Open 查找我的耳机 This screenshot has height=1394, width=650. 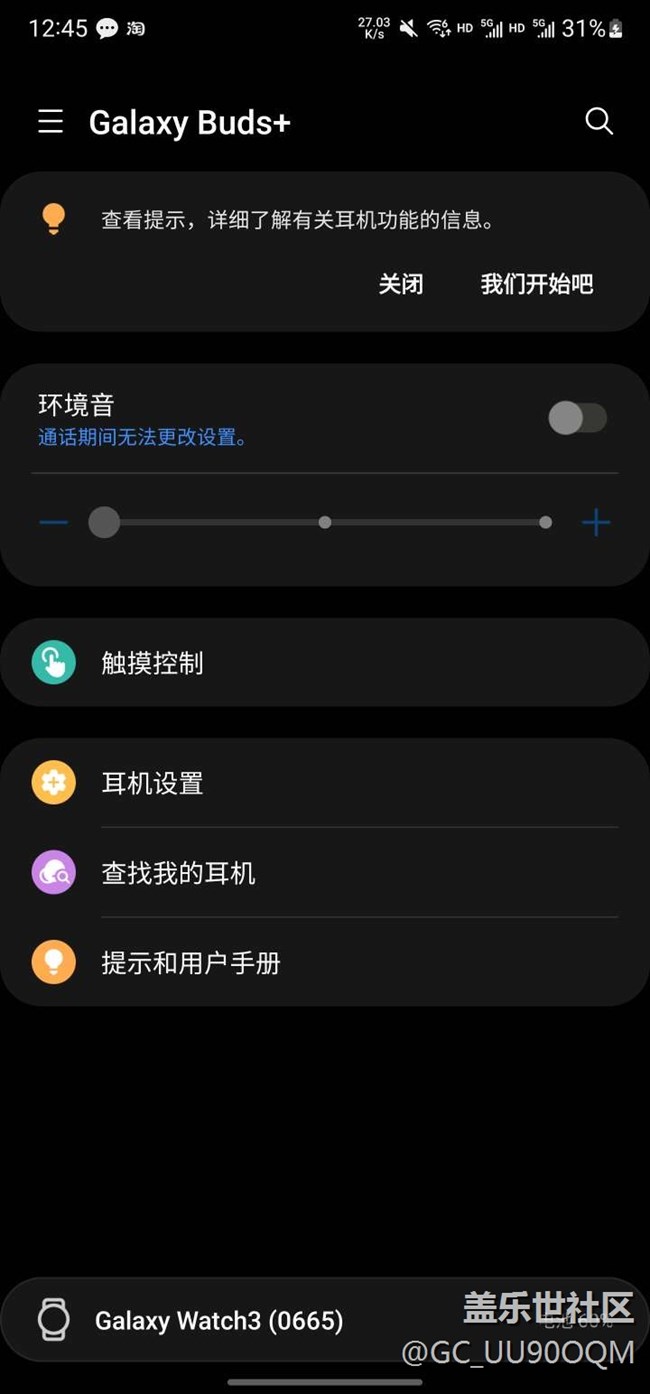[325, 873]
